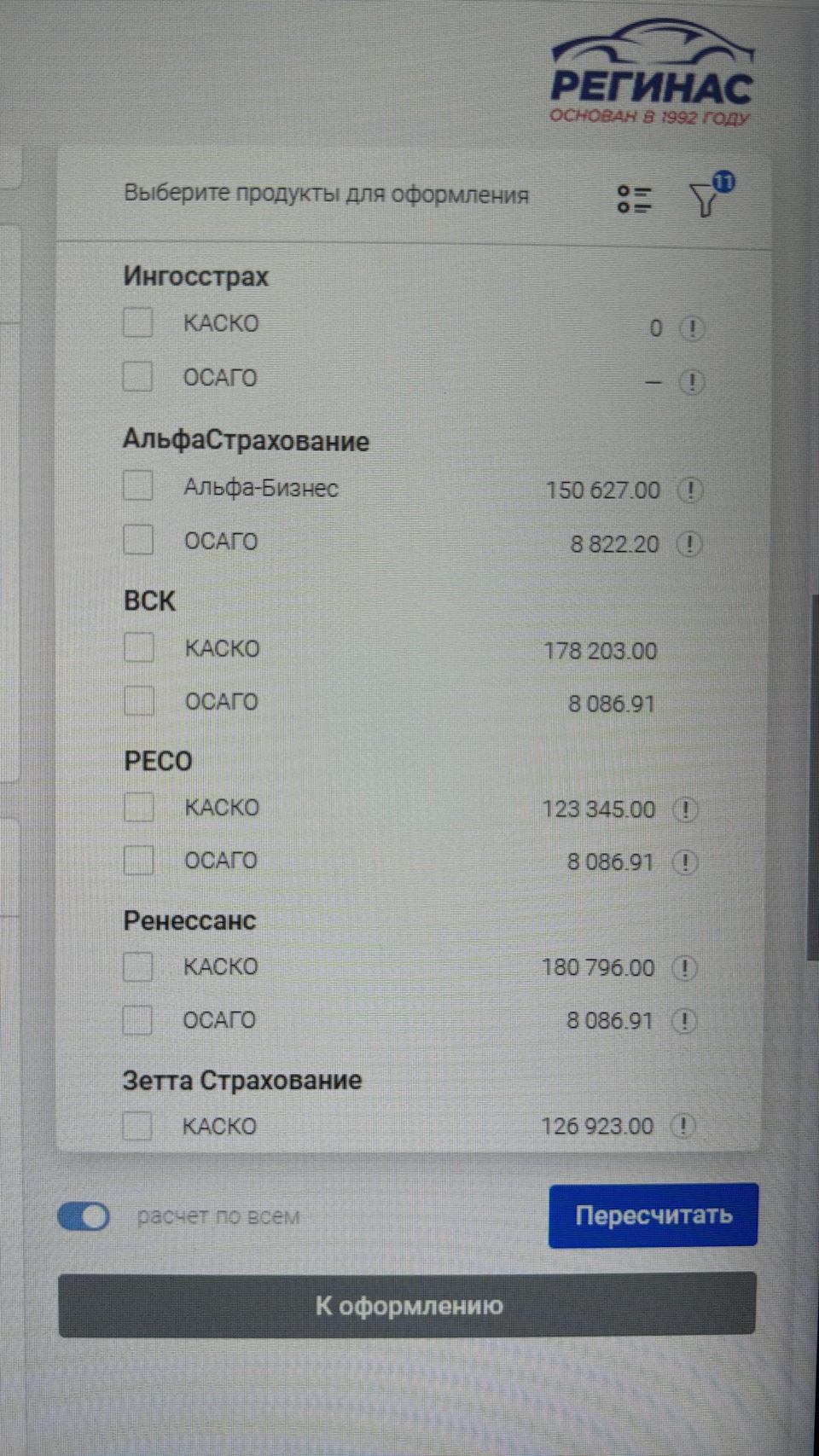This screenshot has height=1456, width=819.
Task: Select Ингосстрах ОСАГО checkbox
Action: (x=138, y=376)
